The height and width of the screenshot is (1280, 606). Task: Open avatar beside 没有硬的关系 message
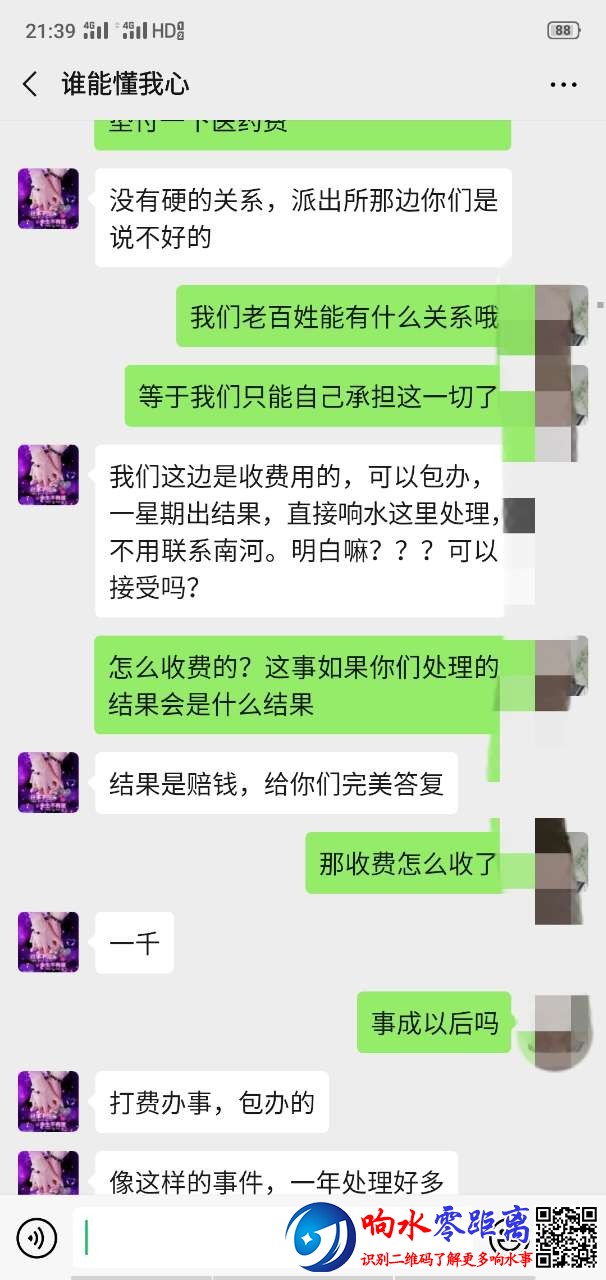(x=48, y=198)
